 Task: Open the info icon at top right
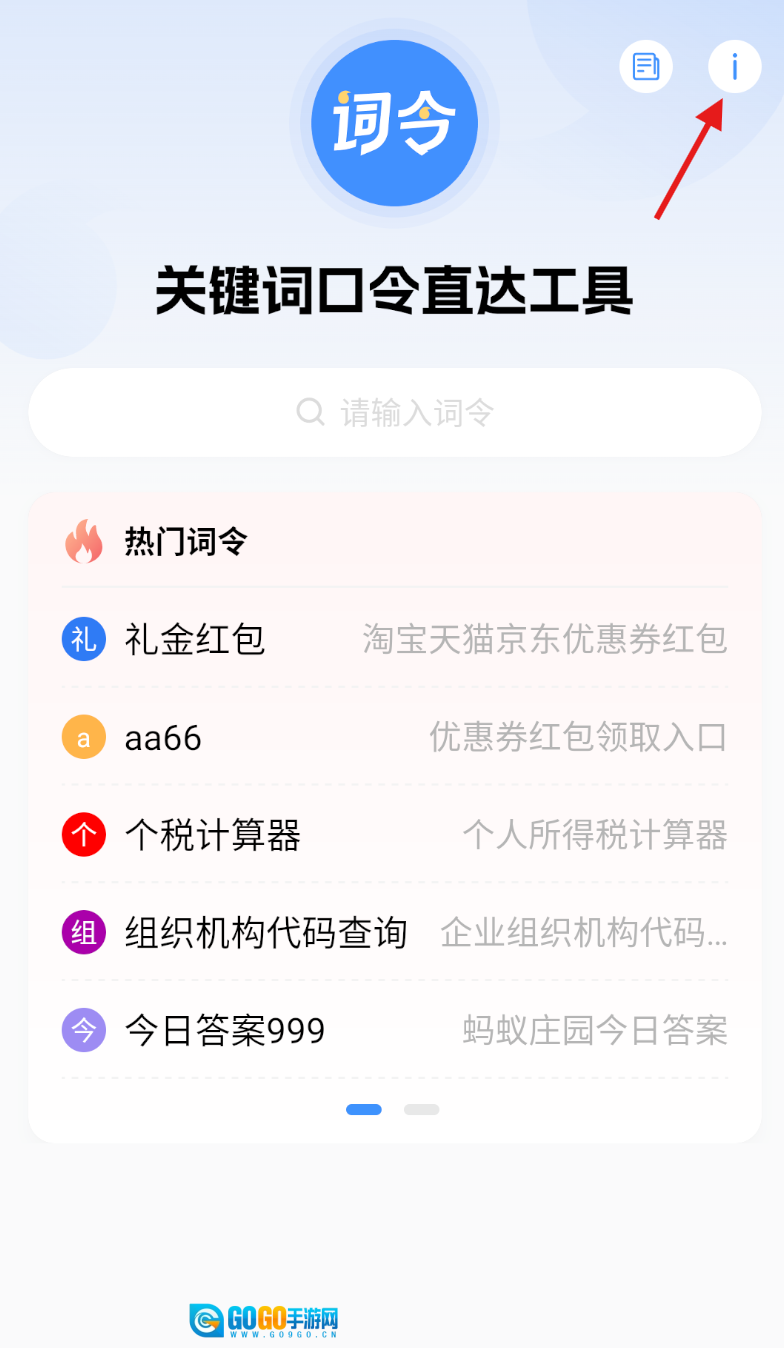(x=734, y=67)
